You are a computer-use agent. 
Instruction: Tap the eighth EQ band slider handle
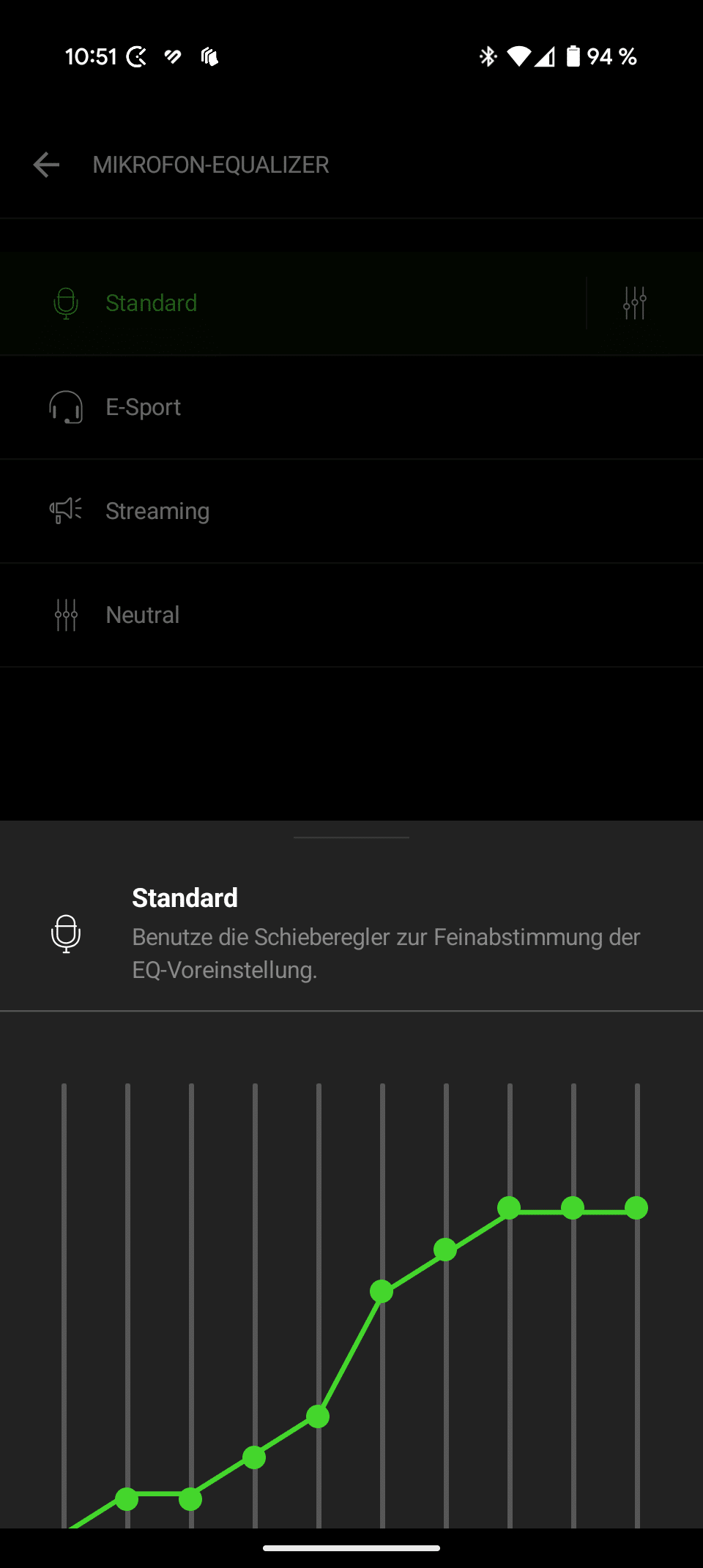click(509, 1208)
